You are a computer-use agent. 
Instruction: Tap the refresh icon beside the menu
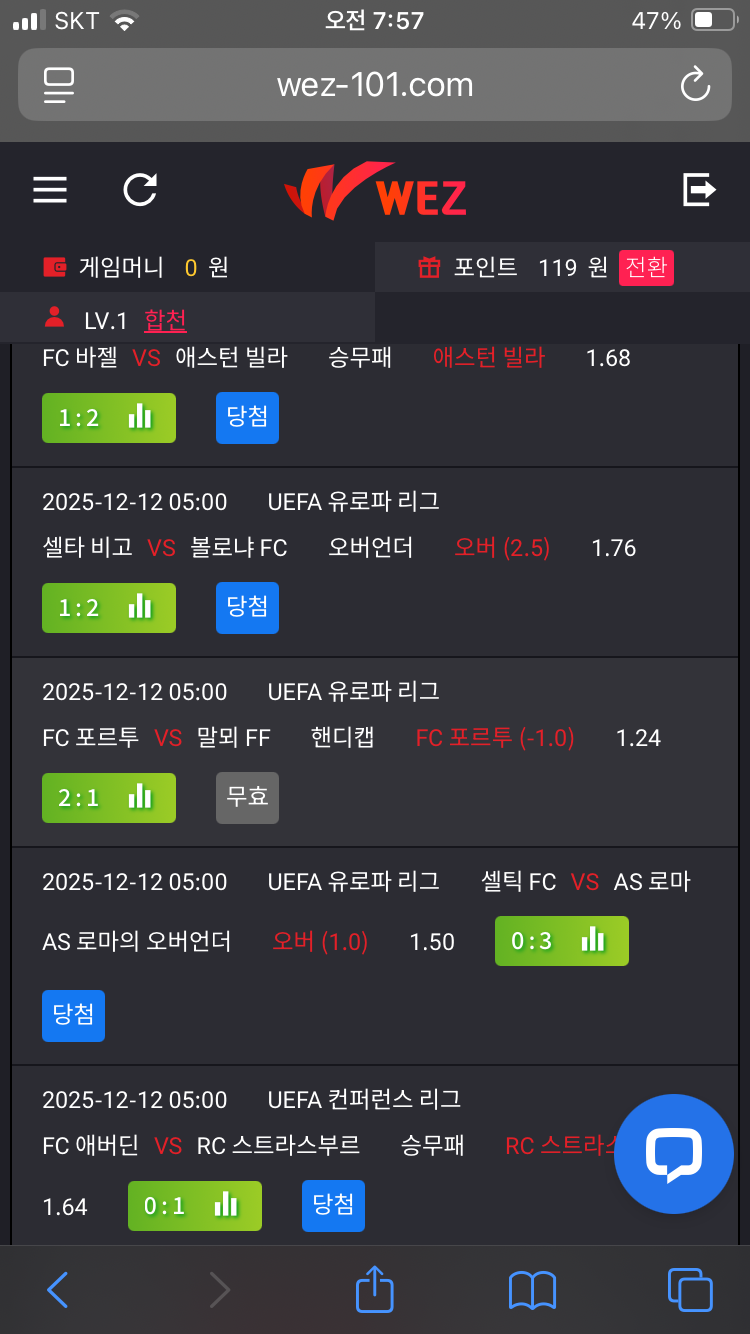140,190
